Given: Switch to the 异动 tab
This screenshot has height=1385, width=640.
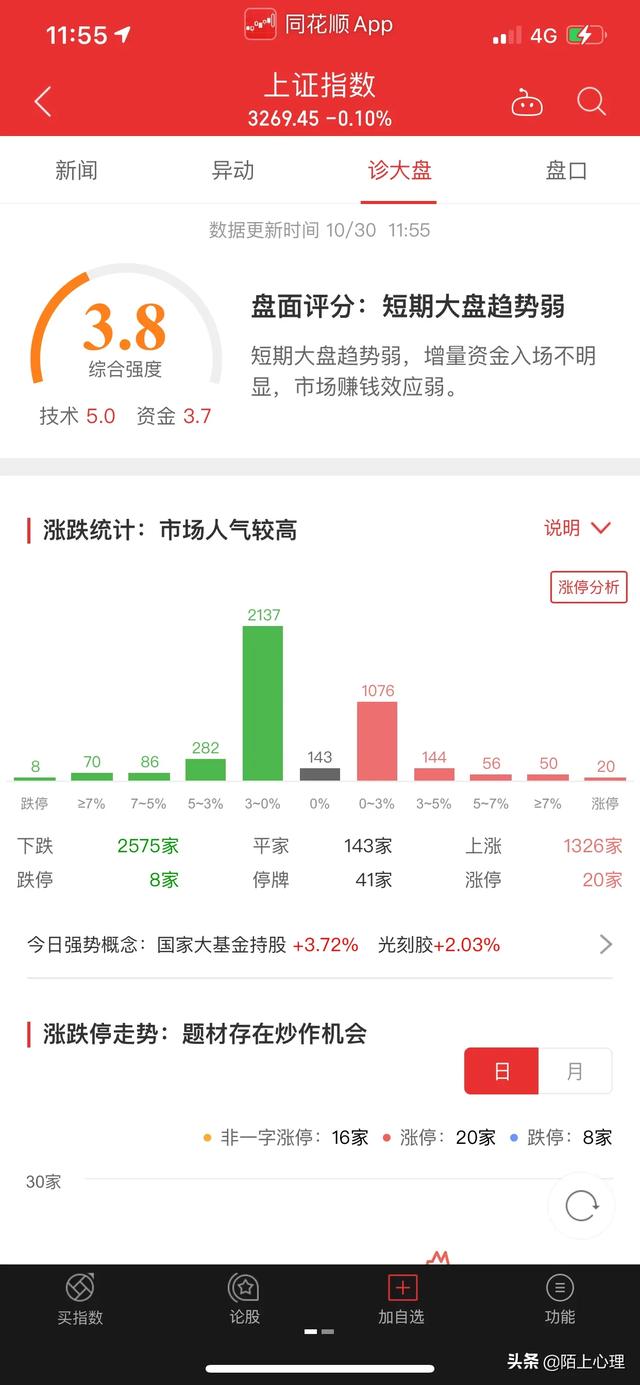Looking at the screenshot, I should tap(233, 171).
